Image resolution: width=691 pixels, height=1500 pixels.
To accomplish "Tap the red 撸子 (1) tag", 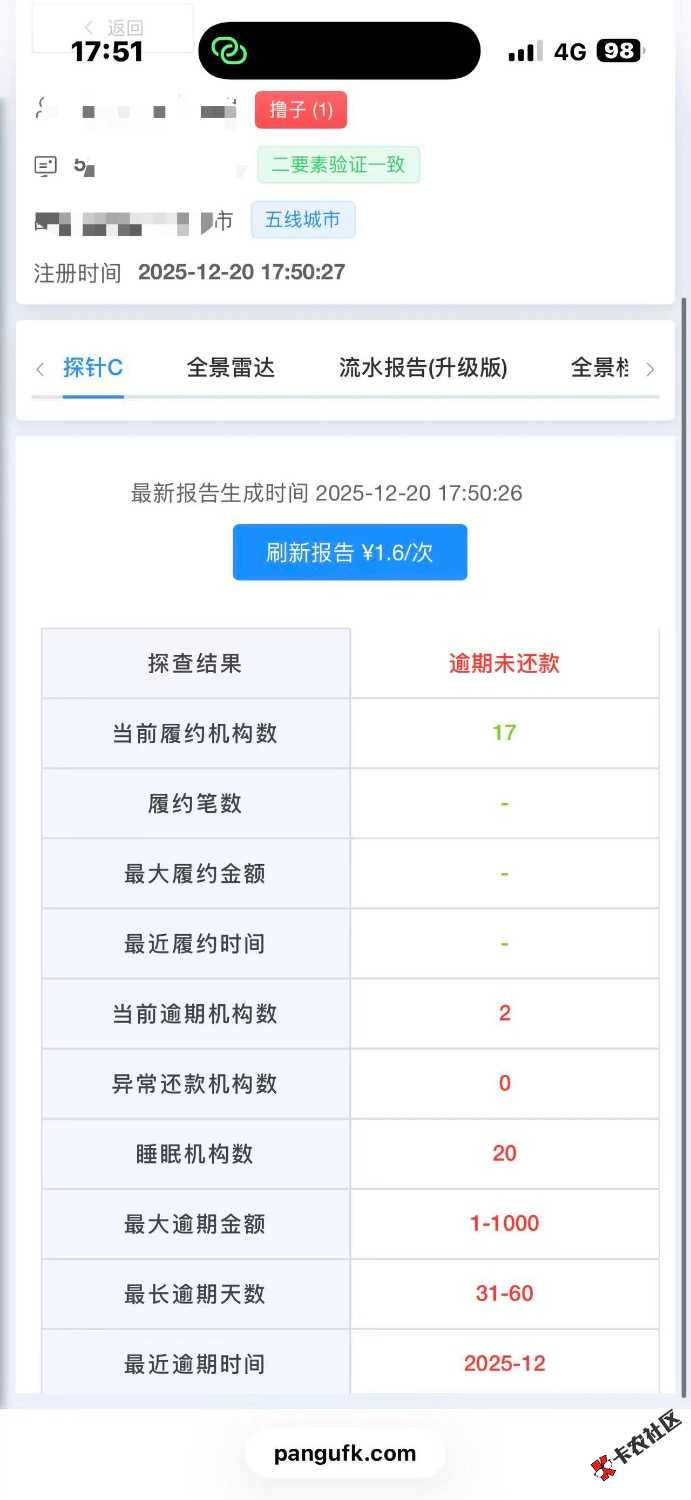I will pyautogui.click(x=301, y=109).
